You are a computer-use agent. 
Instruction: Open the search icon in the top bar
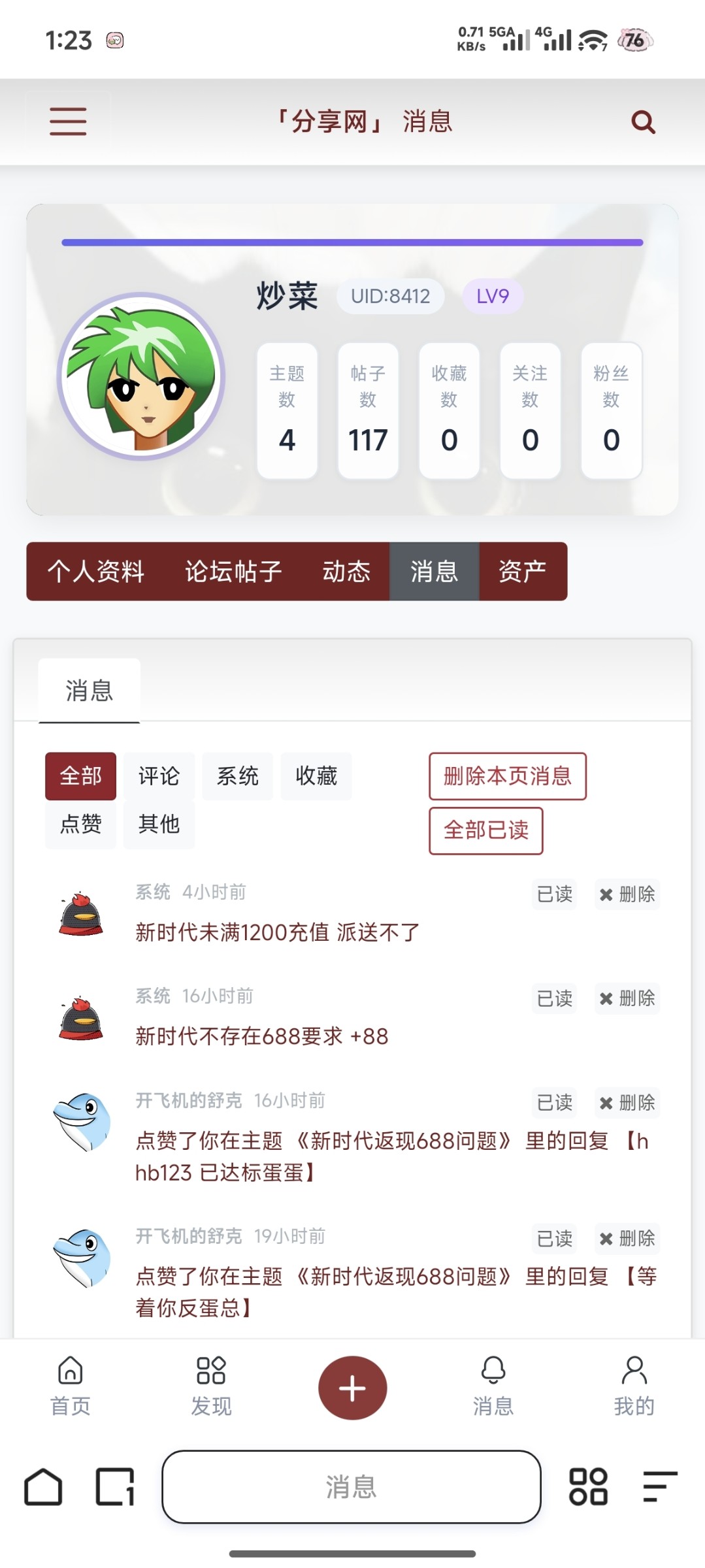pos(642,121)
